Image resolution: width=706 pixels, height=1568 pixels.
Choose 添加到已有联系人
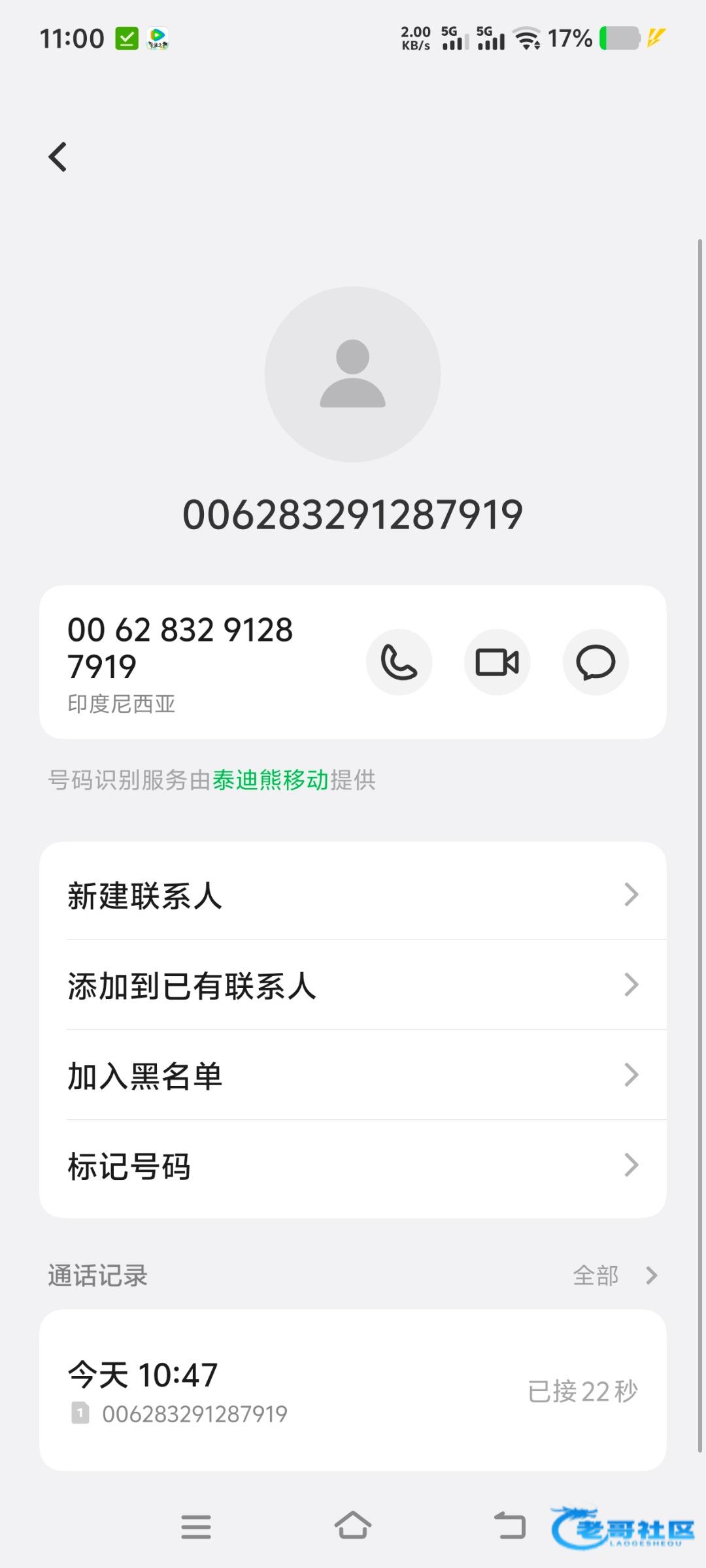[x=353, y=985]
